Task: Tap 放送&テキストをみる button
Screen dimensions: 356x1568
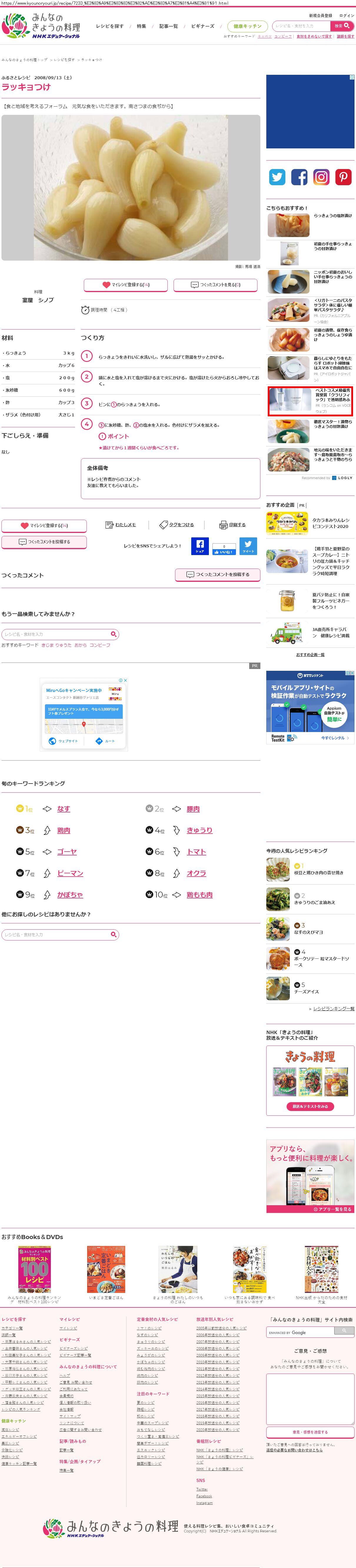Action: click(310, 1107)
